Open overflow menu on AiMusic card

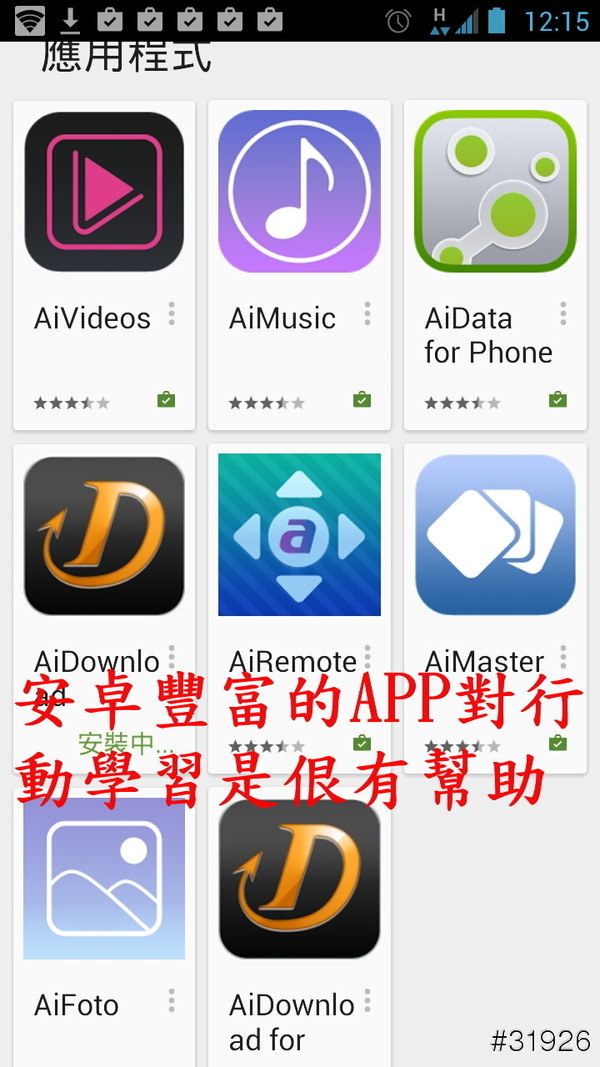click(367, 314)
